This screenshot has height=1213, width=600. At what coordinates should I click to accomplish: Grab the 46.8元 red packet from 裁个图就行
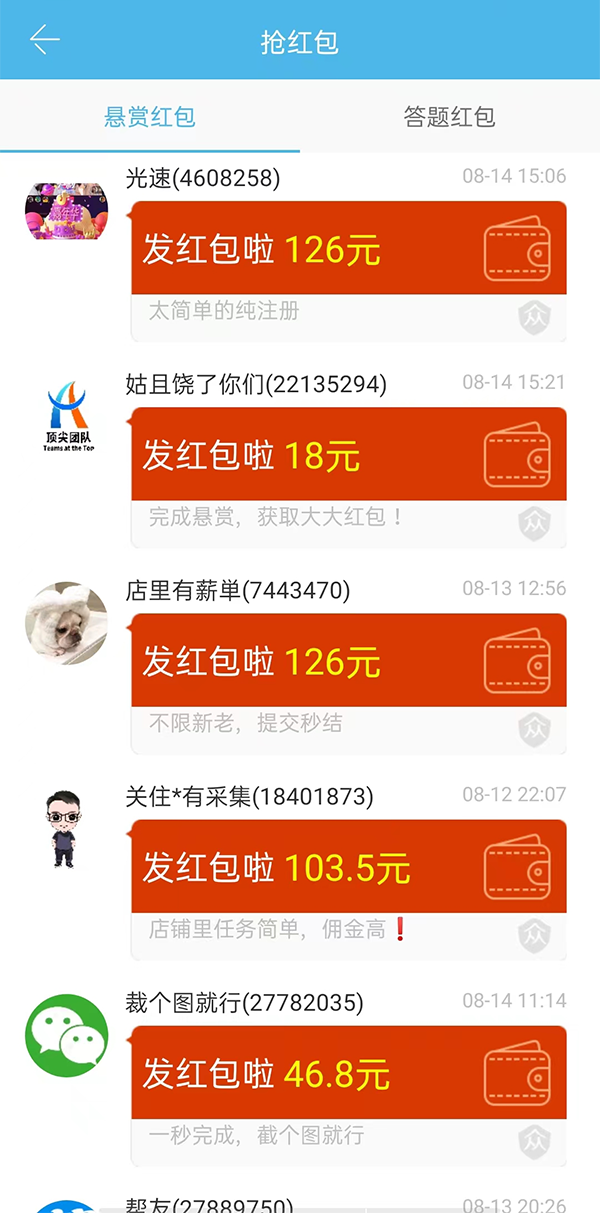(x=348, y=1073)
